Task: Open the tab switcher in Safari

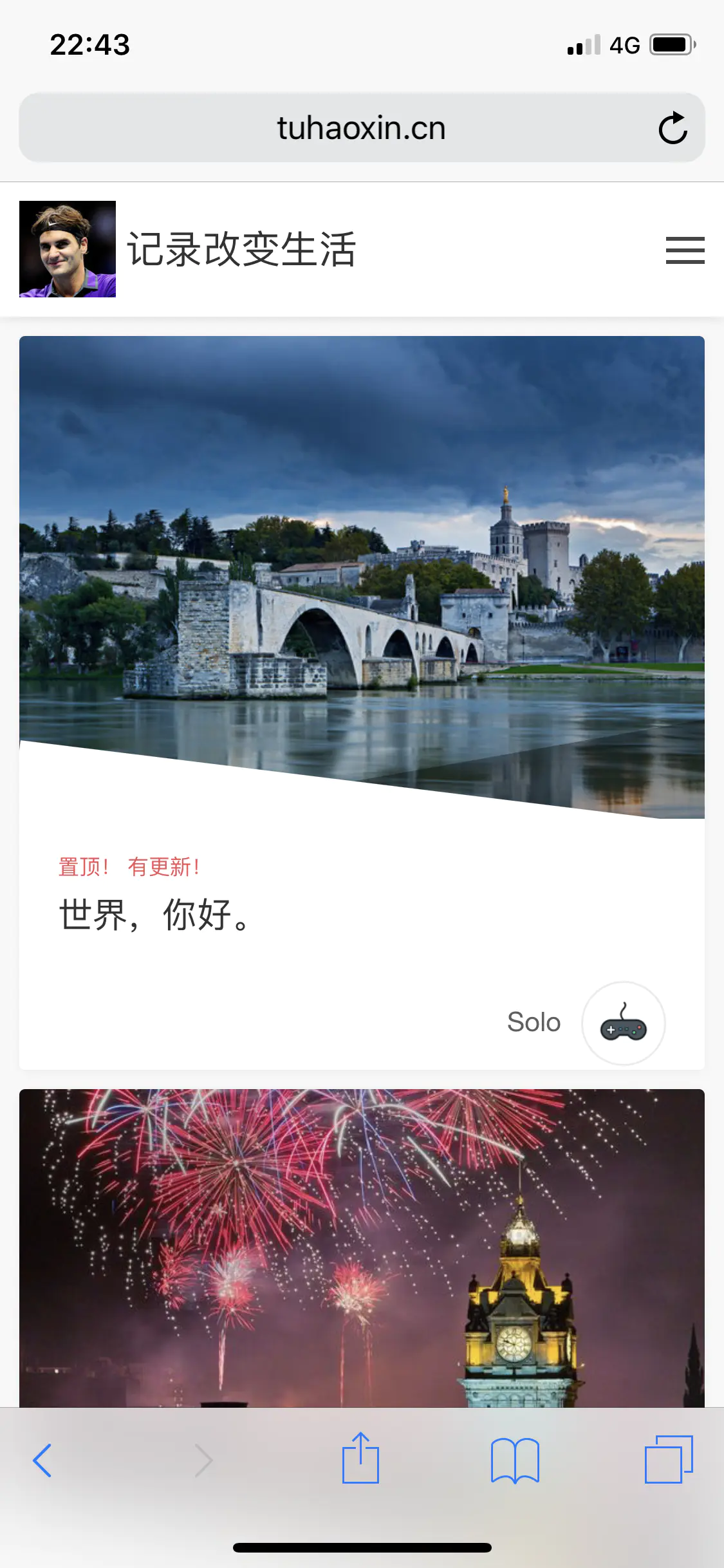Action: 669,1459
